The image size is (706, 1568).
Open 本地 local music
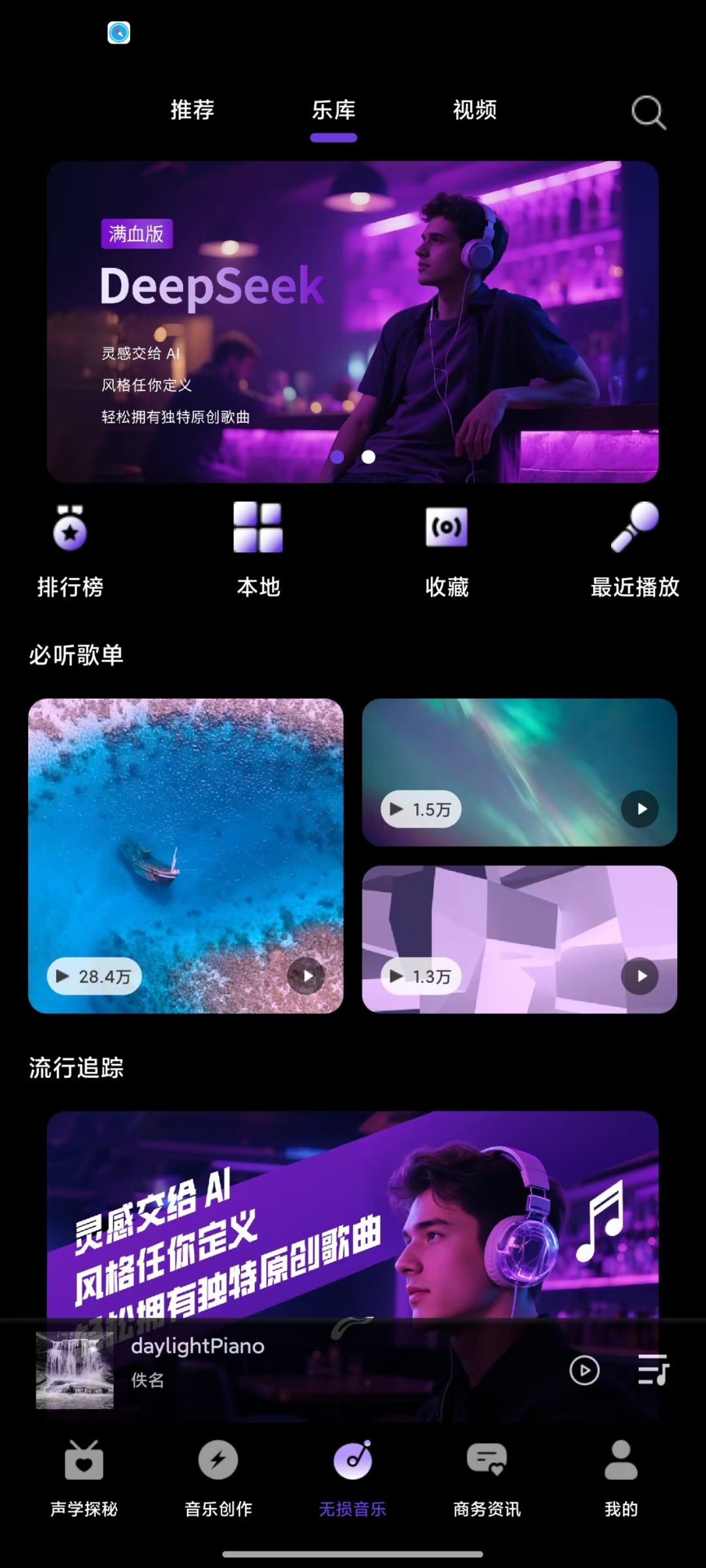[x=258, y=550]
